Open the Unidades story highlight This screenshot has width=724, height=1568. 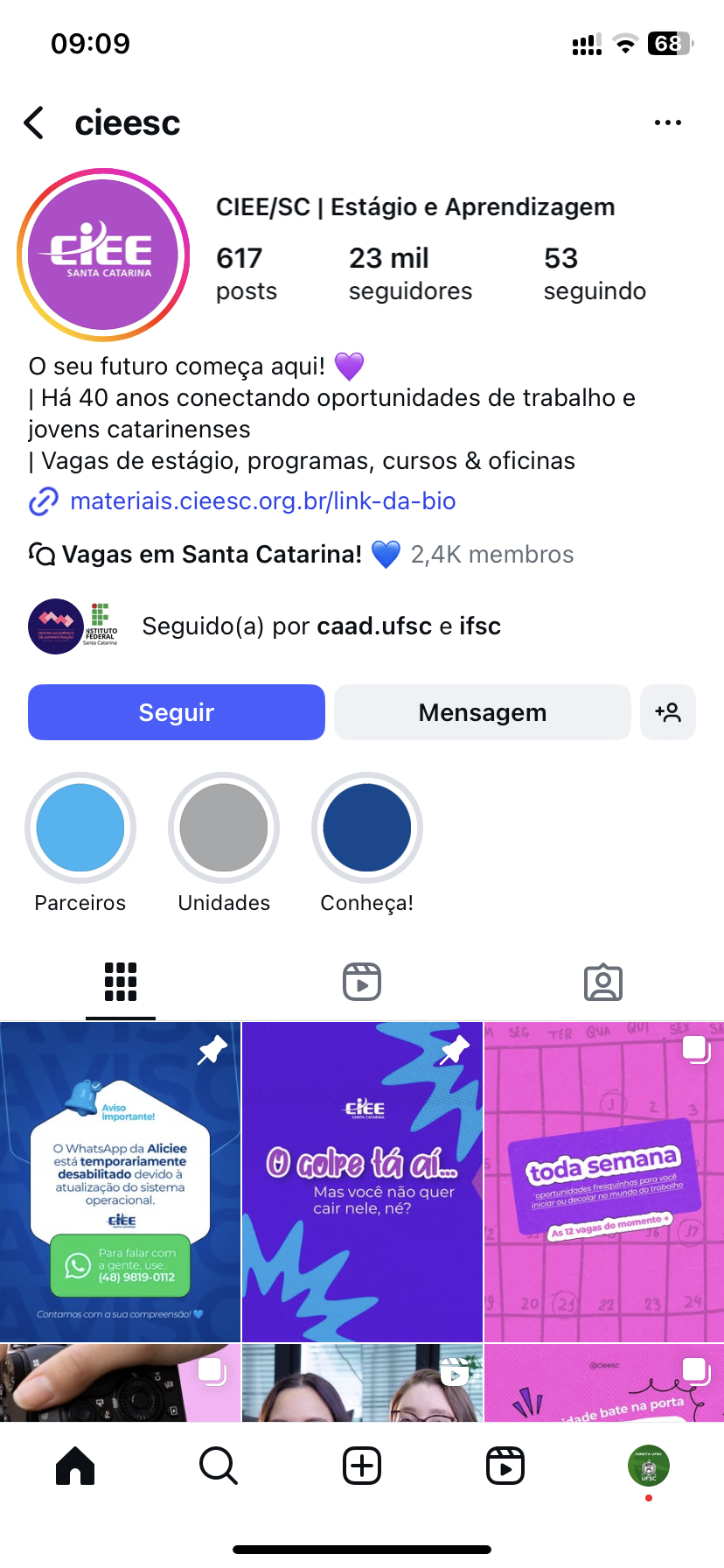coord(224,828)
